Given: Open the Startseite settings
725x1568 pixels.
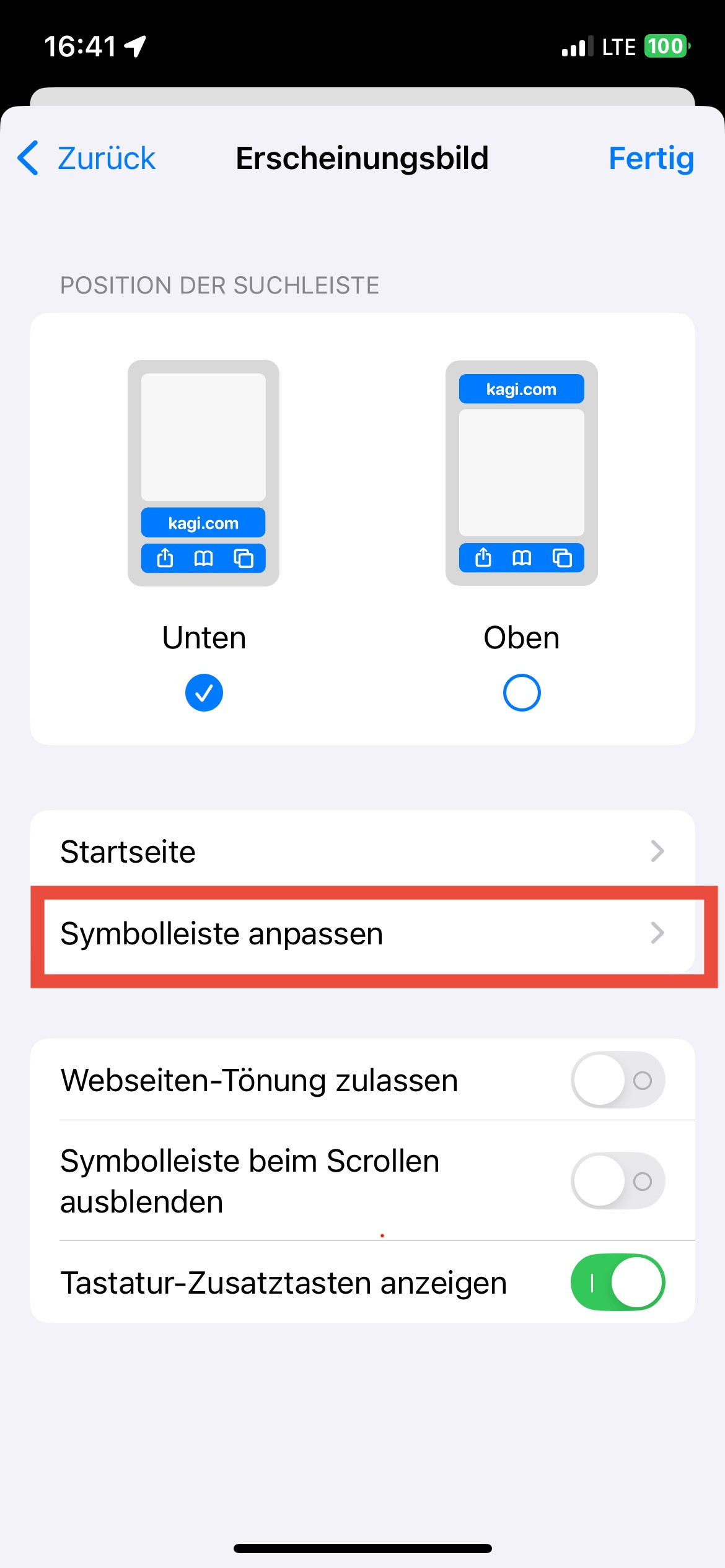Looking at the screenshot, I should pyautogui.click(x=362, y=852).
